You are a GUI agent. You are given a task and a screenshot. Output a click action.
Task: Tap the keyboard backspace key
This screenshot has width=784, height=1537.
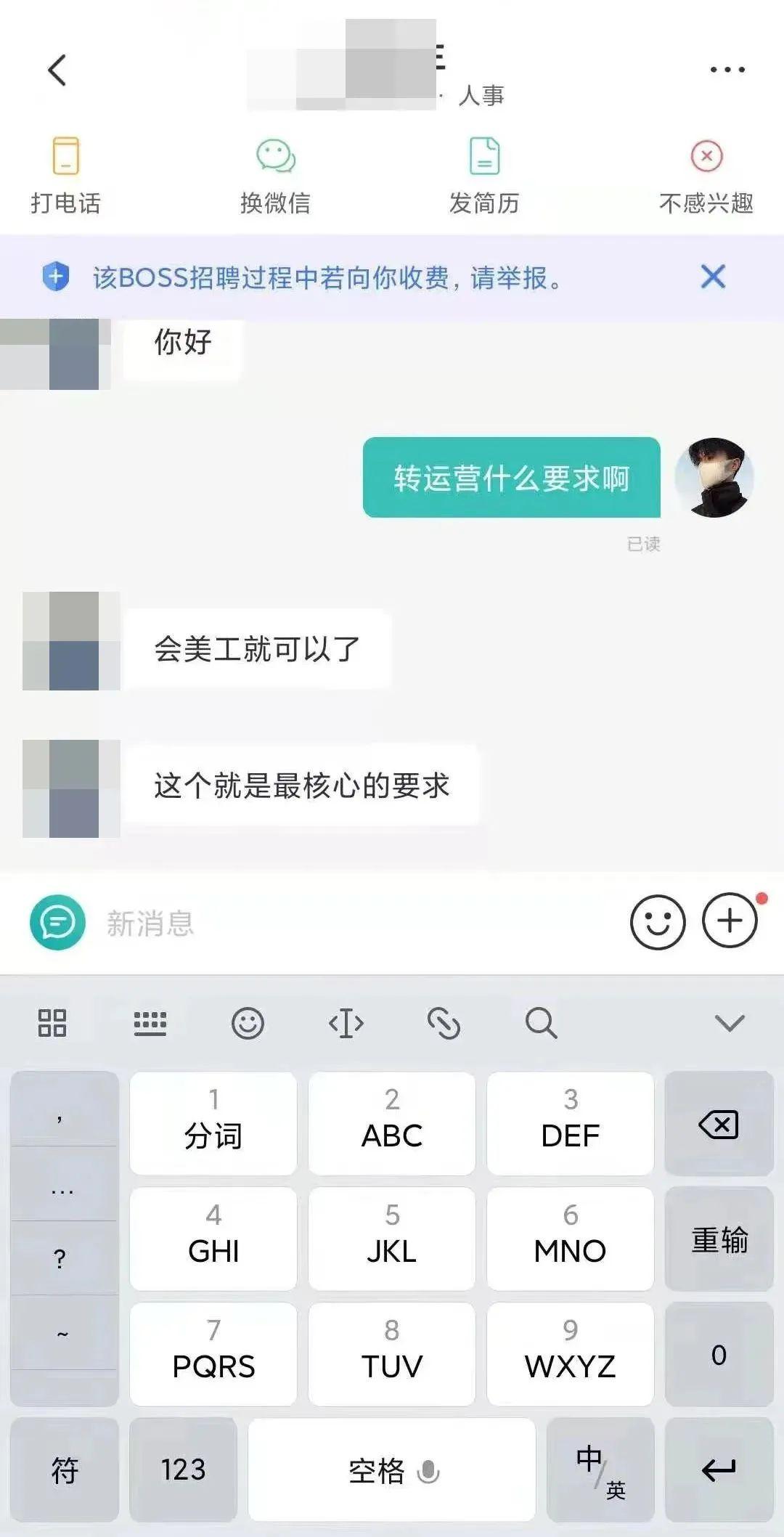point(719,1125)
